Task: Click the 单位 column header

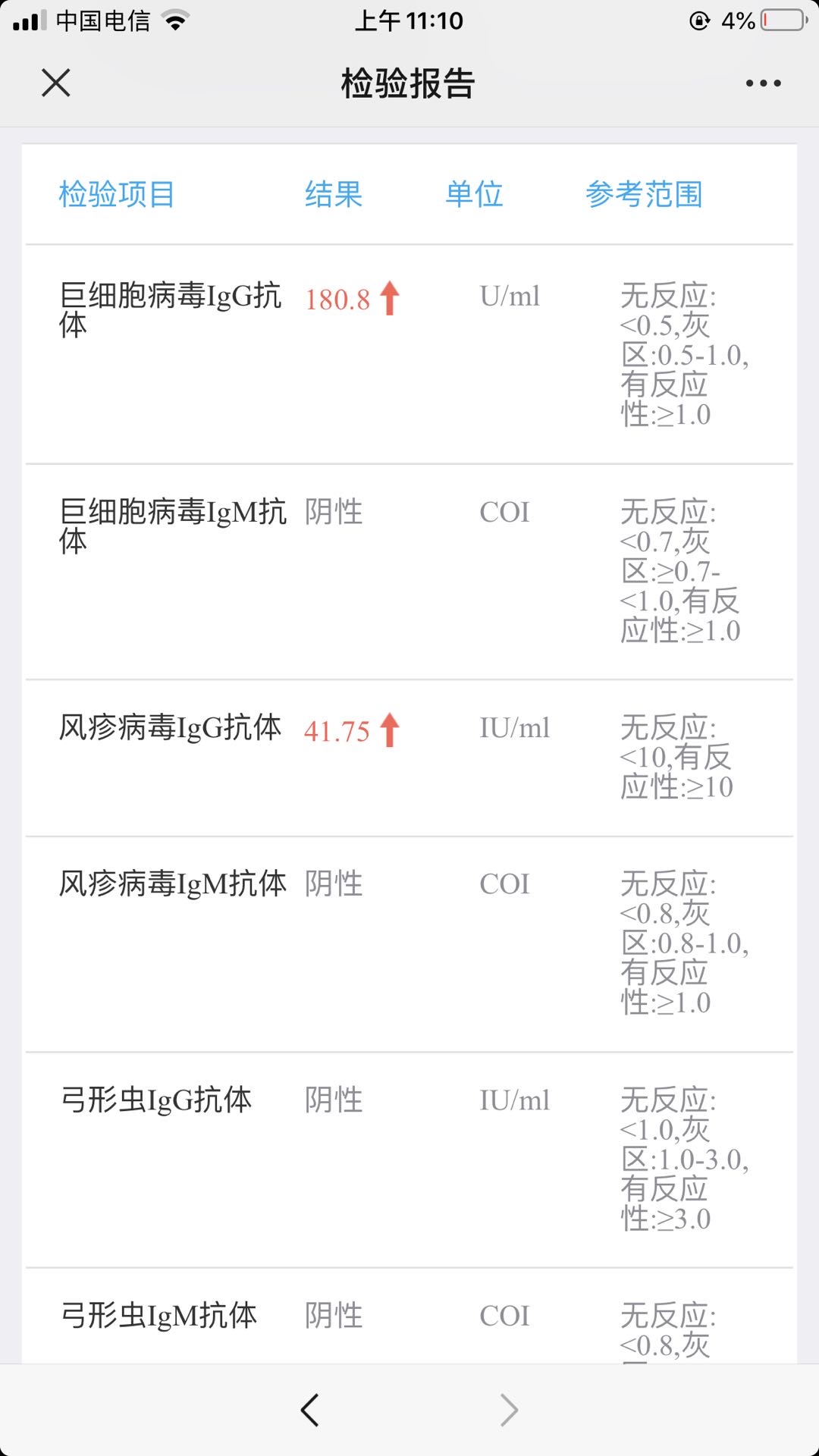Action: [x=474, y=194]
